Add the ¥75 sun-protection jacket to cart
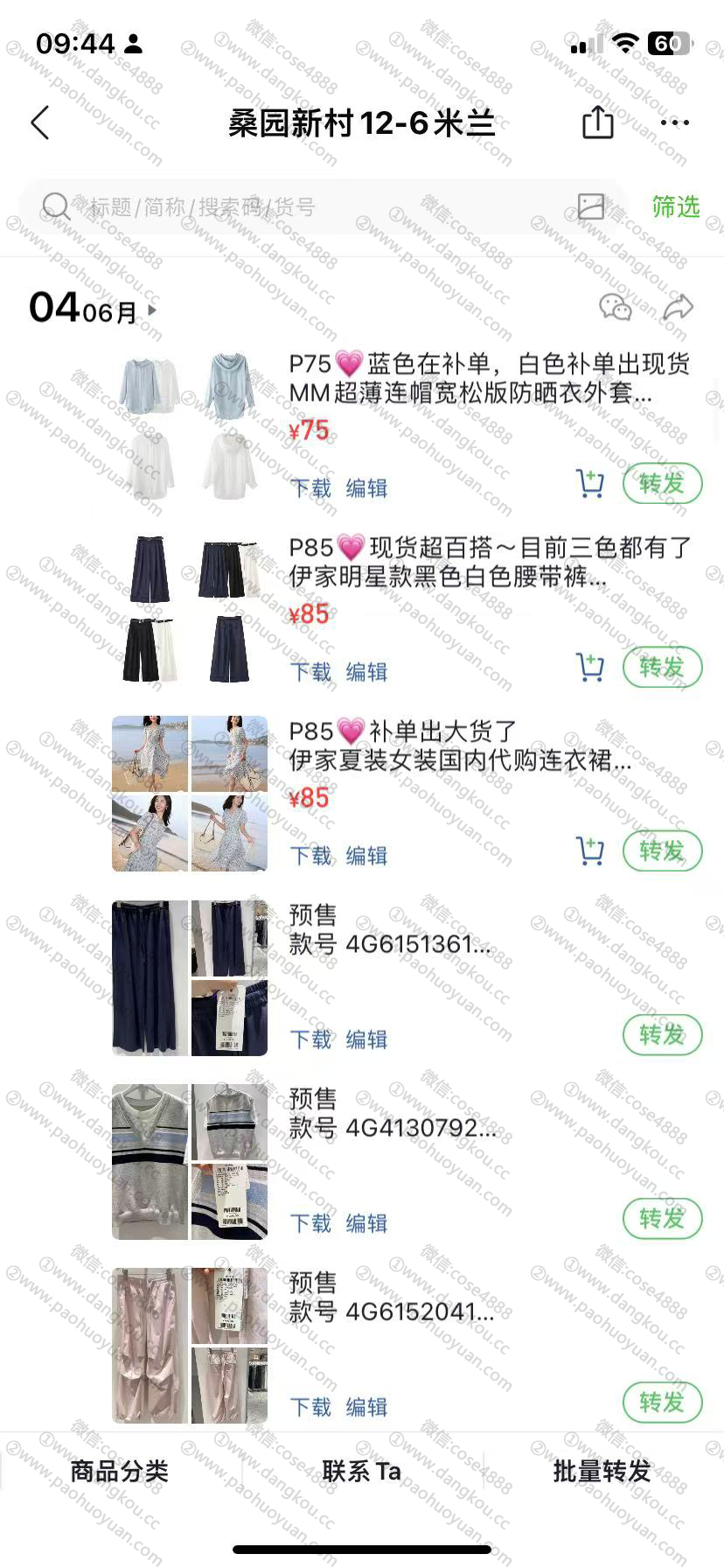The width and height of the screenshot is (724, 1568). pos(590,484)
